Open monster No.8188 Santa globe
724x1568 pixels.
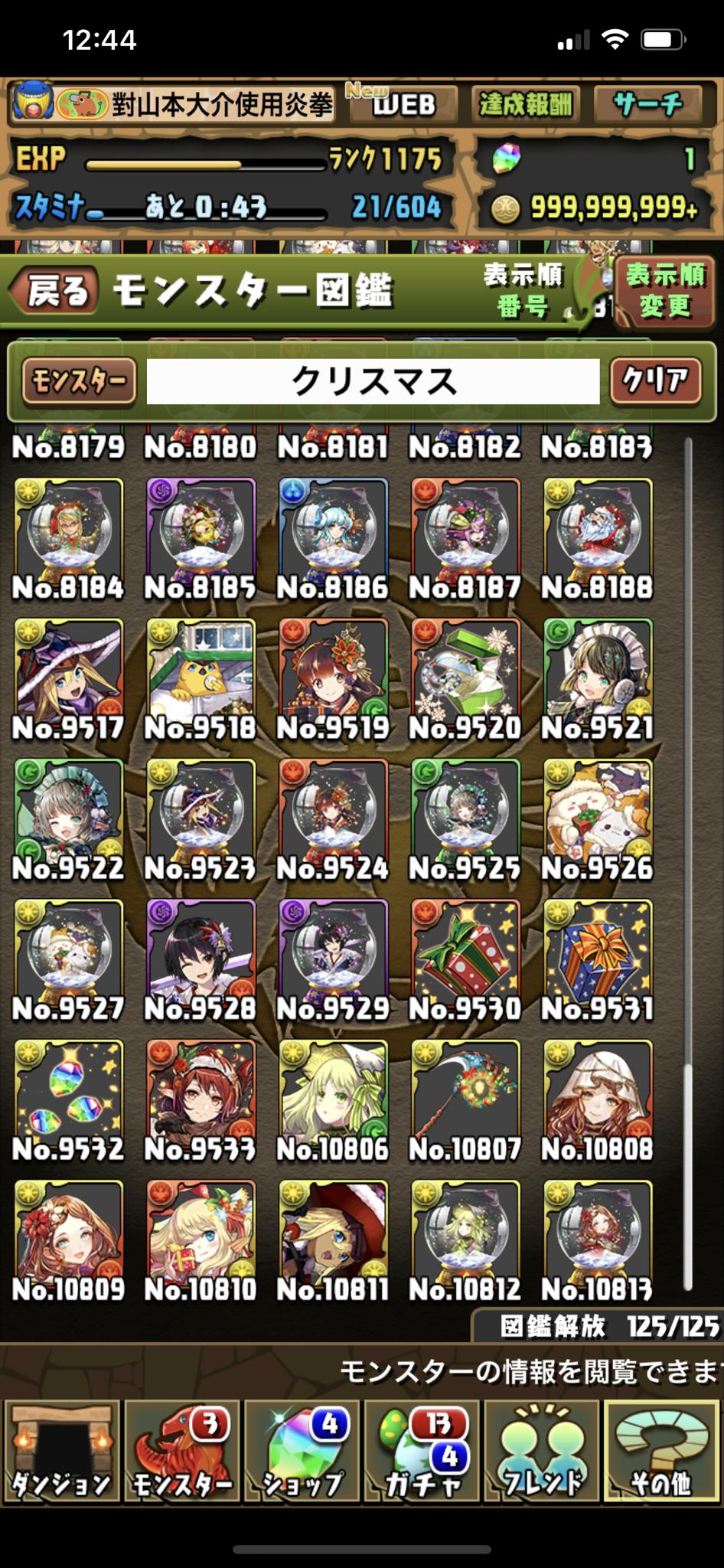tap(598, 530)
